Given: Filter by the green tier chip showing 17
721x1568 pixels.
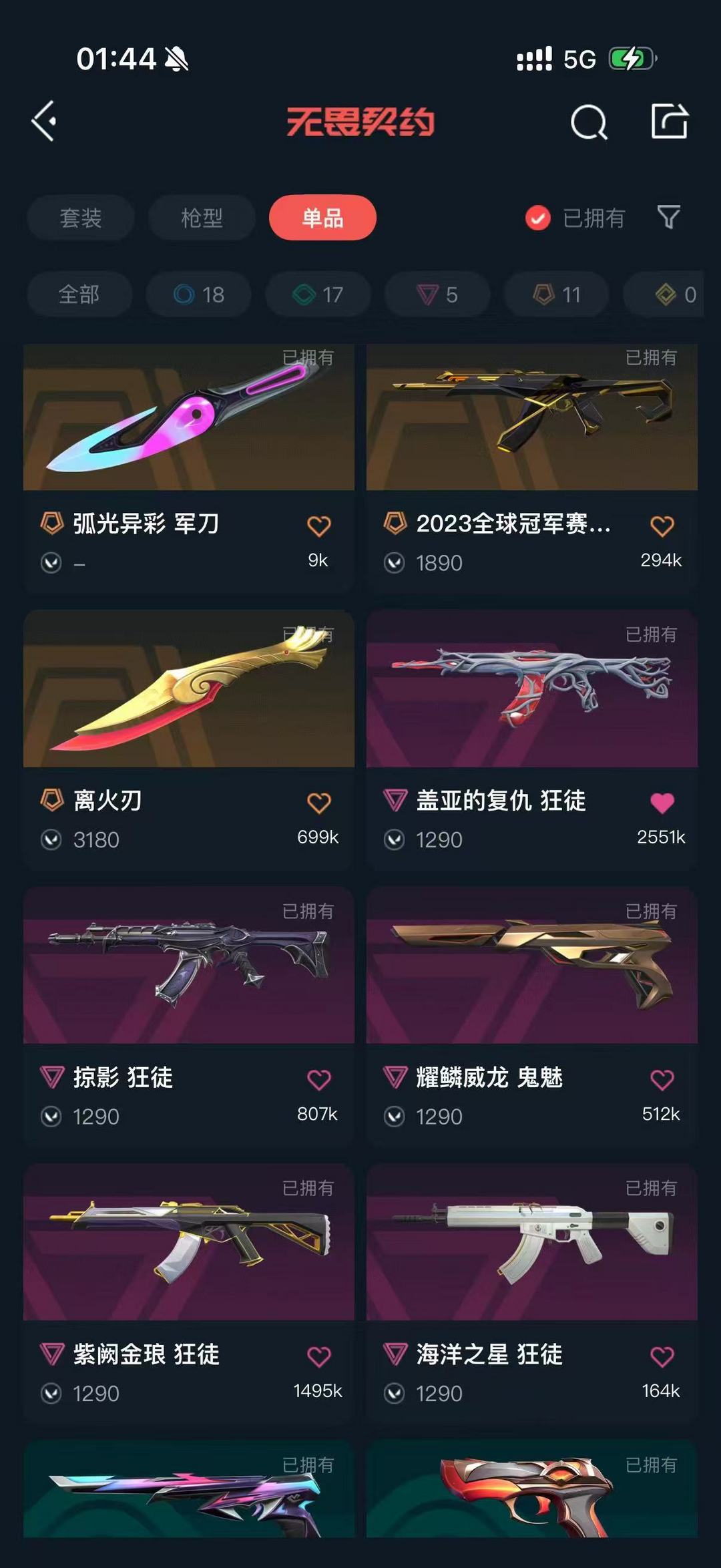Looking at the screenshot, I should (318, 295).
